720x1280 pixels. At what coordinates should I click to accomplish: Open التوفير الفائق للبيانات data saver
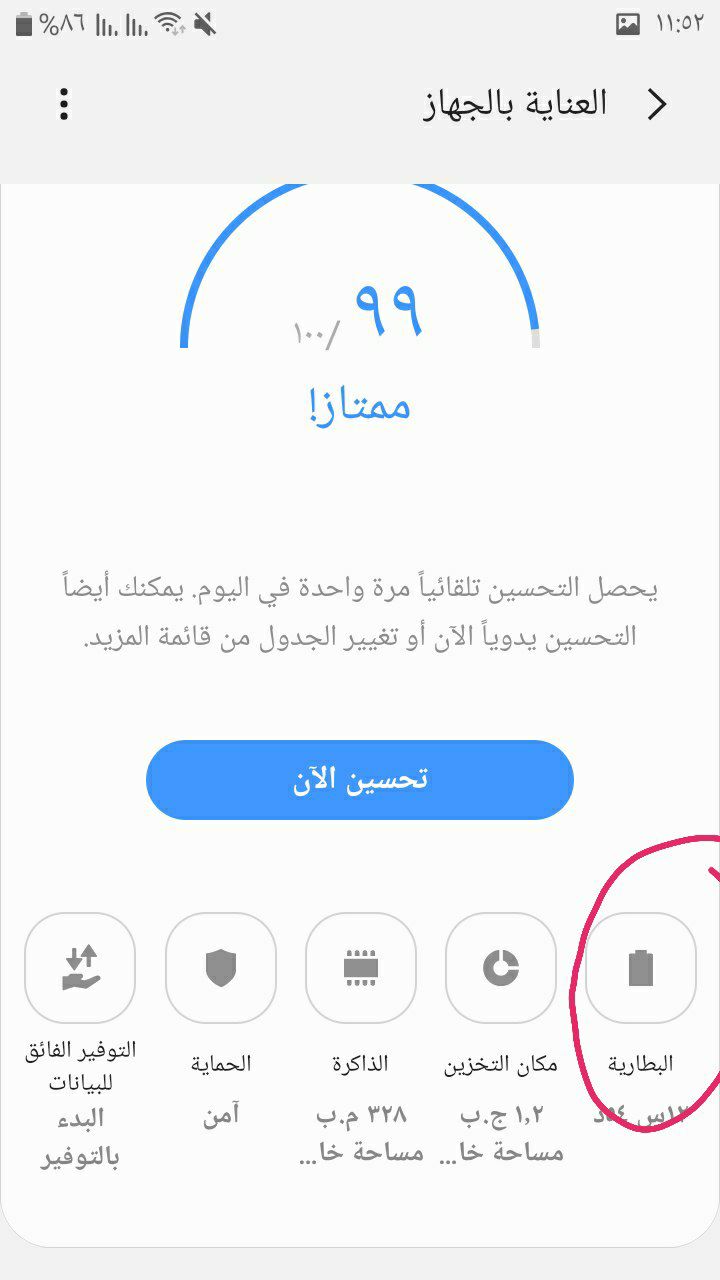coord(80,968)
